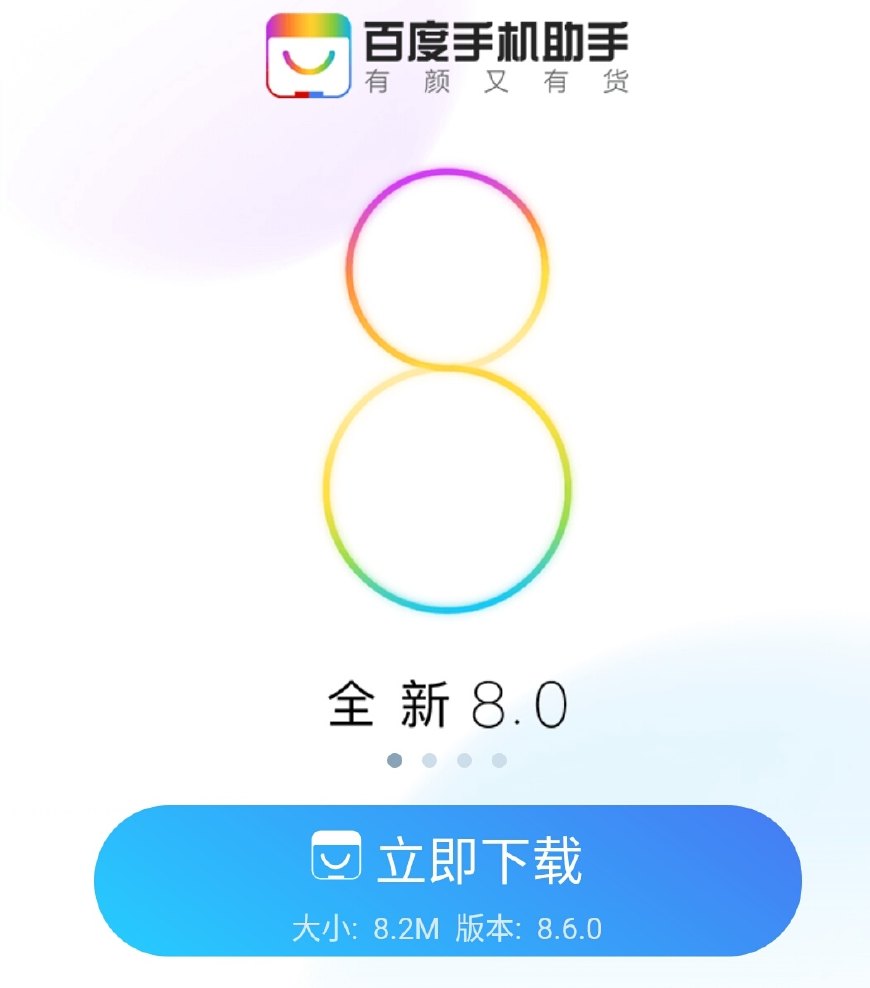Click the bottom circle of the 8 graphic

tap(448, 490)
